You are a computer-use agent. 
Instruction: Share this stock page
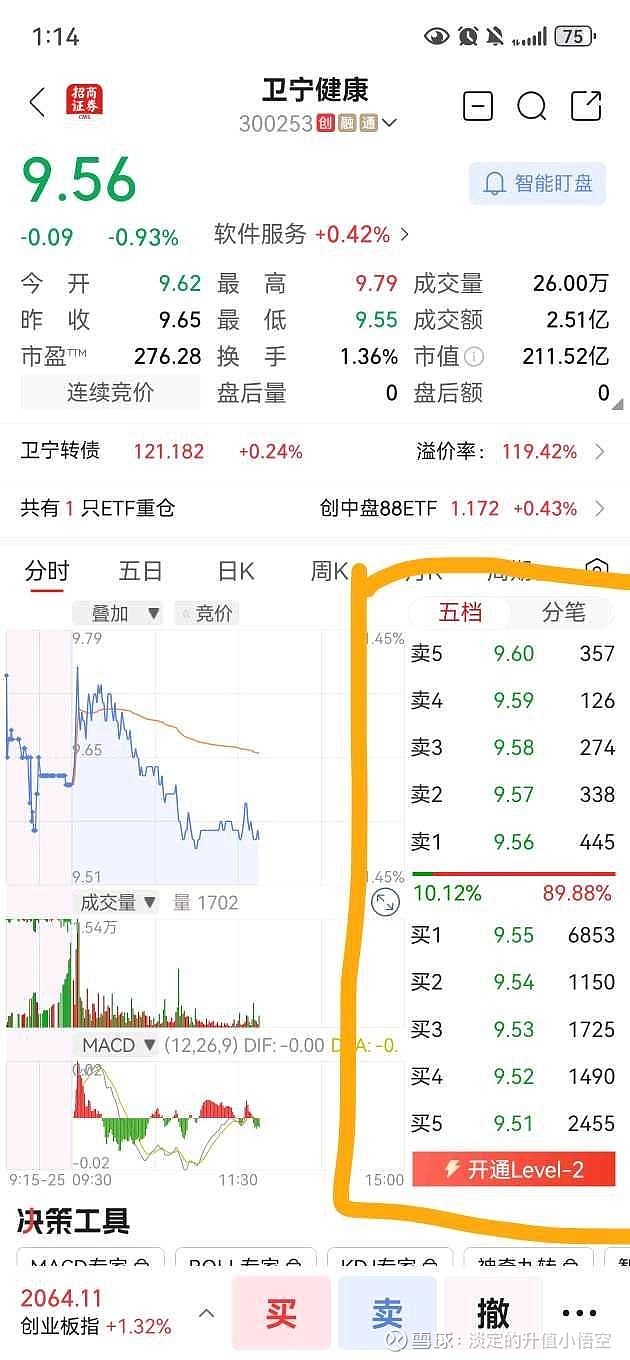tap(586, 105)
